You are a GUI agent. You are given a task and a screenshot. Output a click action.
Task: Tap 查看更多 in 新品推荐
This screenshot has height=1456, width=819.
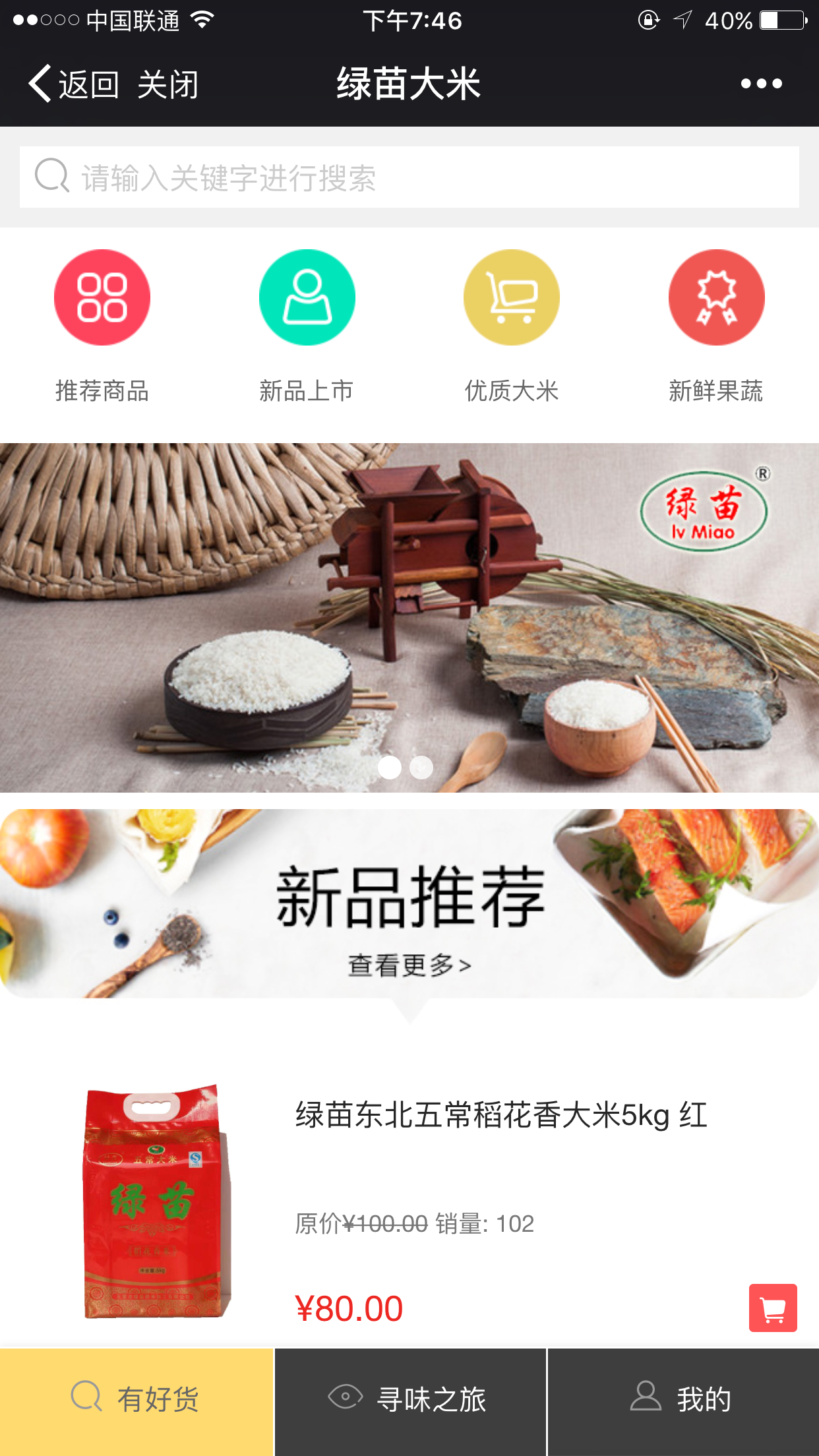pyautogui.click(x=409, y=965)
